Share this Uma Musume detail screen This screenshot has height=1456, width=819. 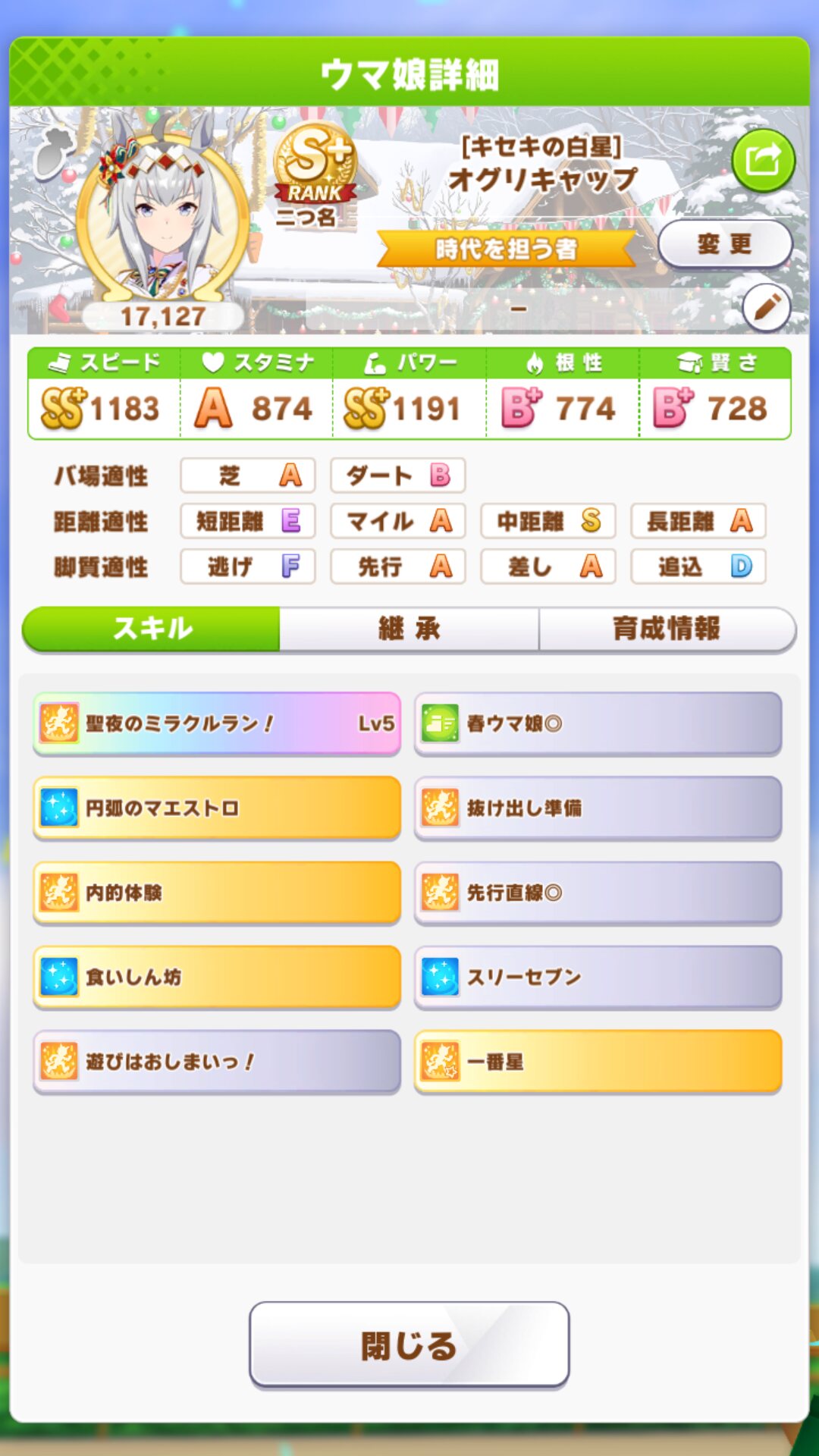tap(763, 160)
